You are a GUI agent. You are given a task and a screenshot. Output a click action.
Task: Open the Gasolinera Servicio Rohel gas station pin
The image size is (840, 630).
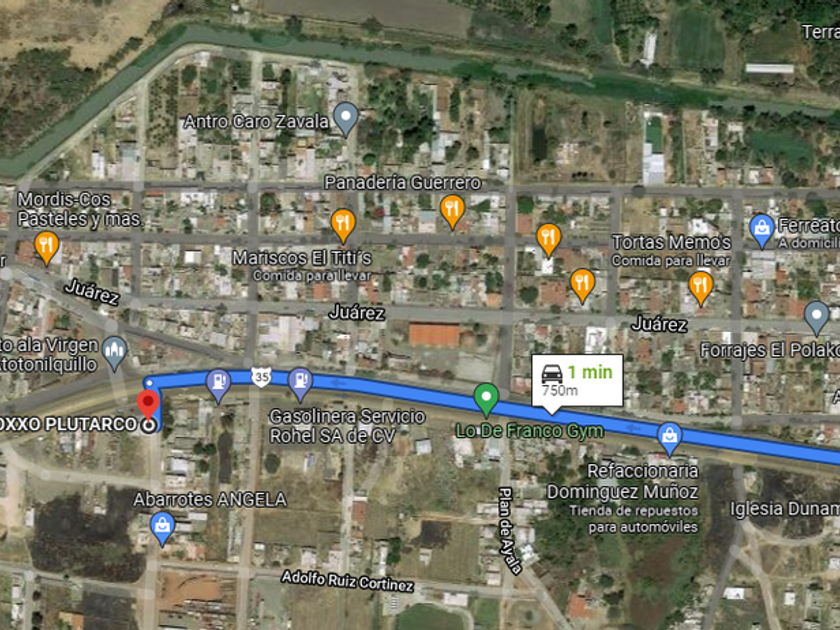coord(300,380)
